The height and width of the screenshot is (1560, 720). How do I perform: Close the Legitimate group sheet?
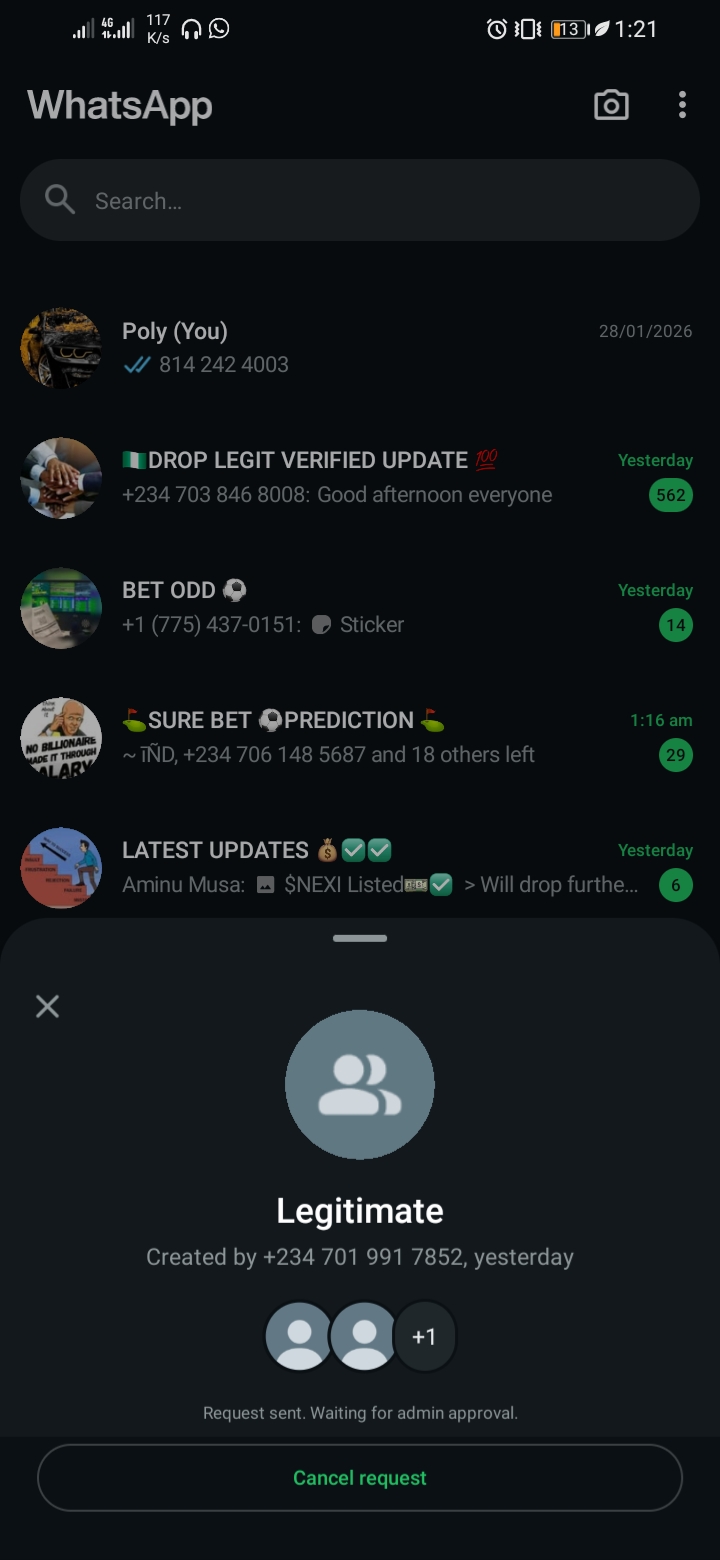click(47, 1006)
